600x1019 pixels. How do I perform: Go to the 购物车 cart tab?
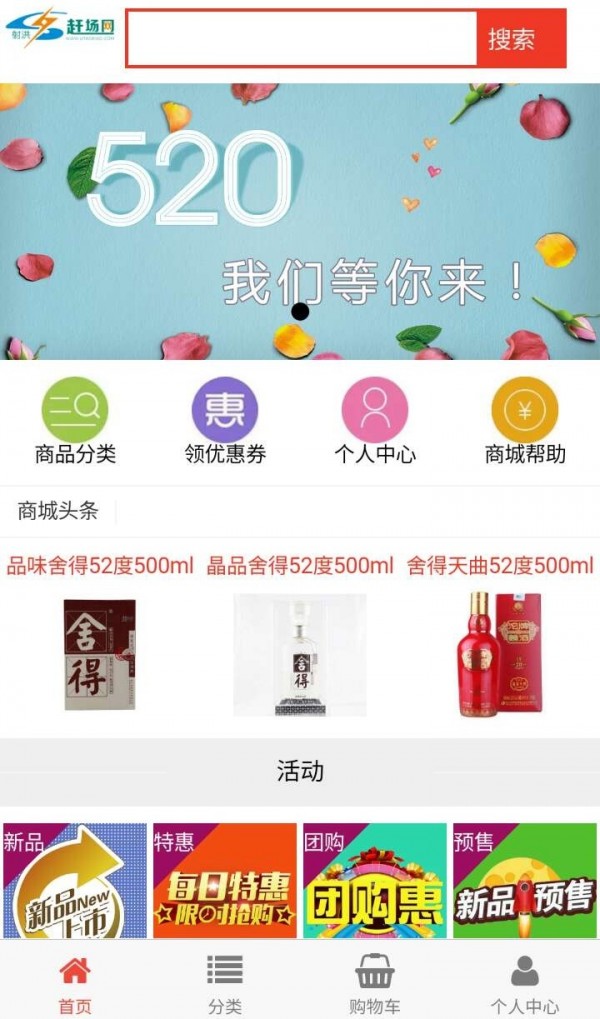coord(375,983)
